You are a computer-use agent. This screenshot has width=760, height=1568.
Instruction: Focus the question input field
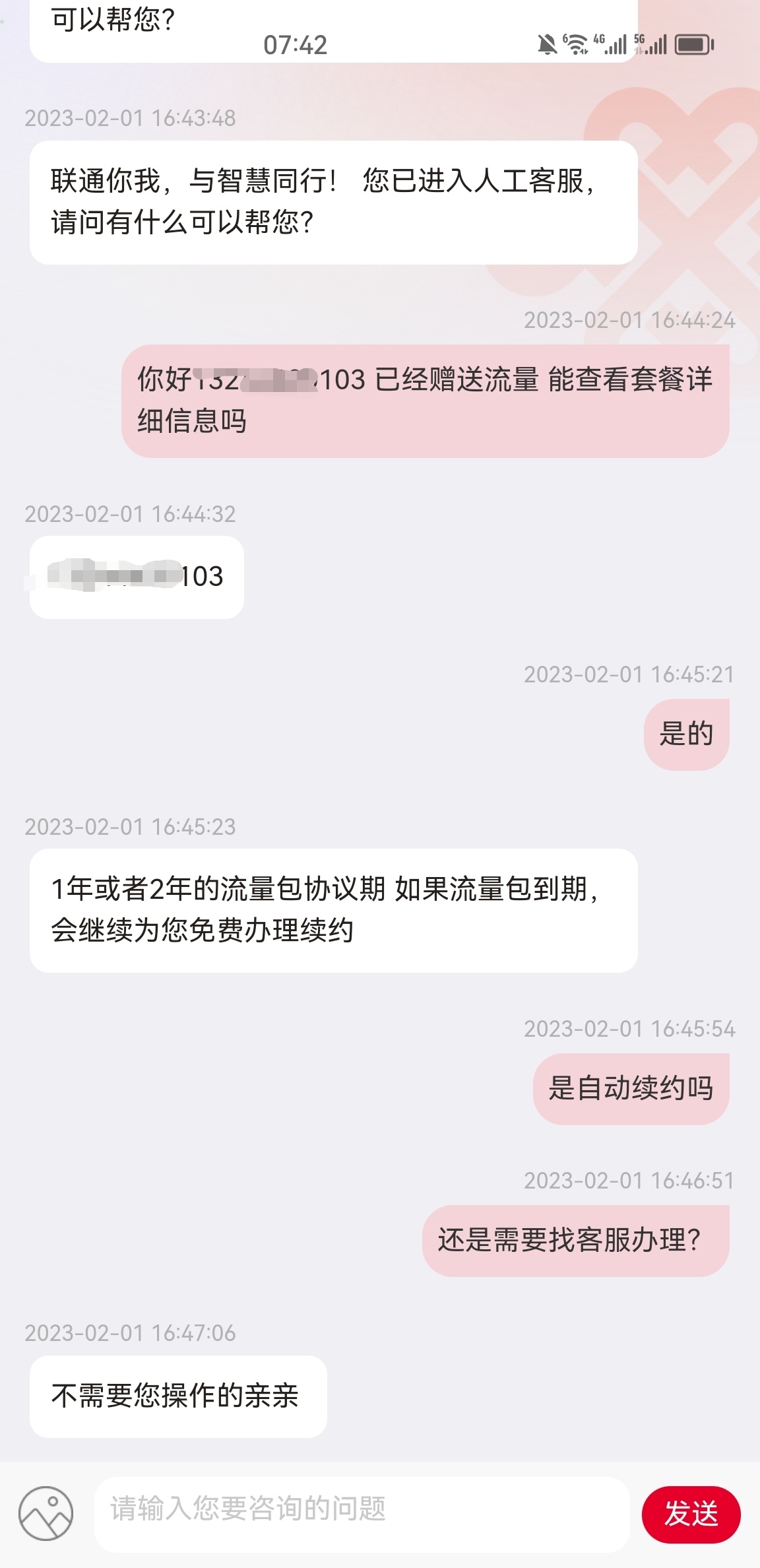point(362,1514)
